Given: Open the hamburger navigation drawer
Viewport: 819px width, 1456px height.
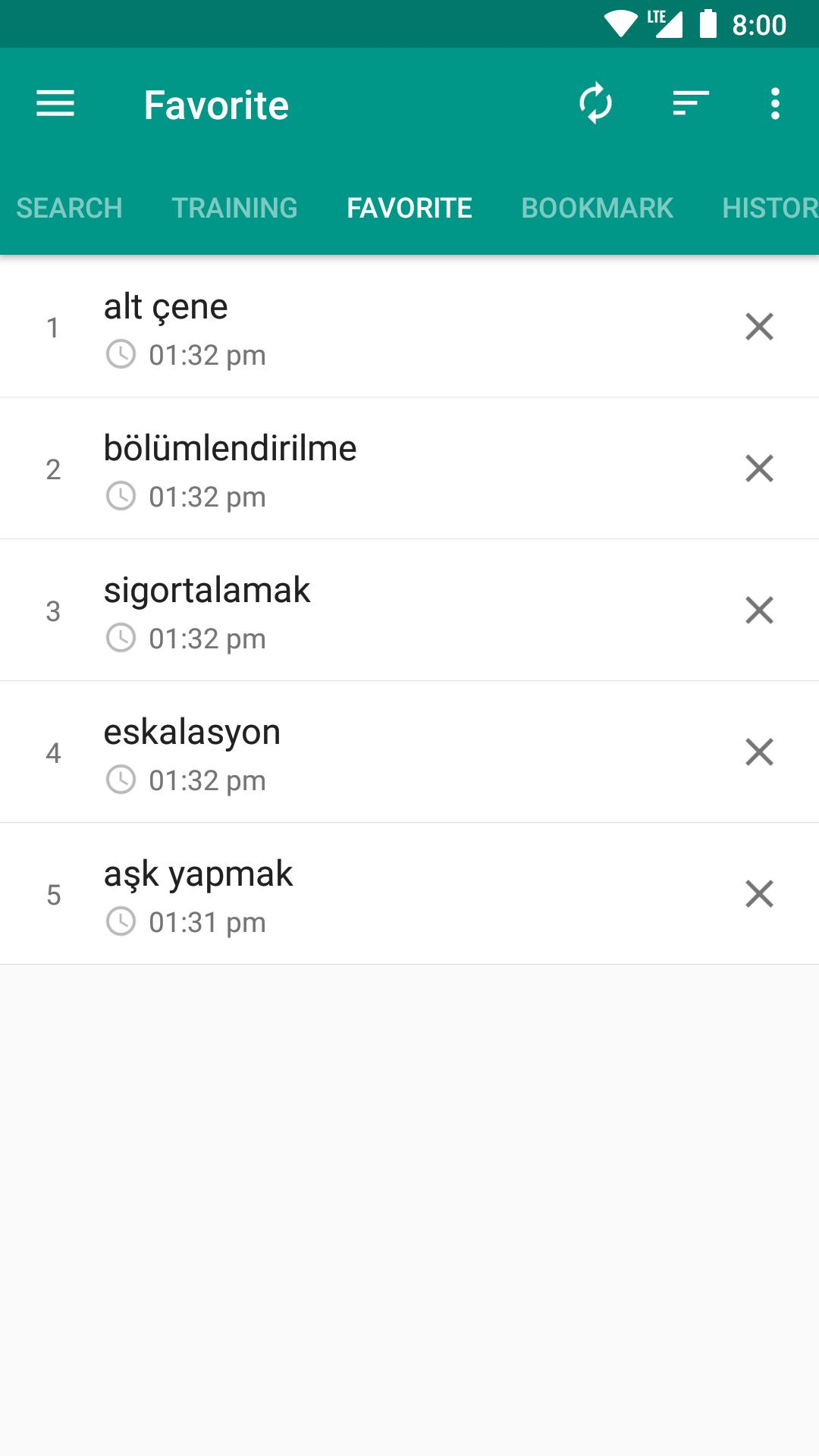Looking at the screenshot, I should [55, 104].
